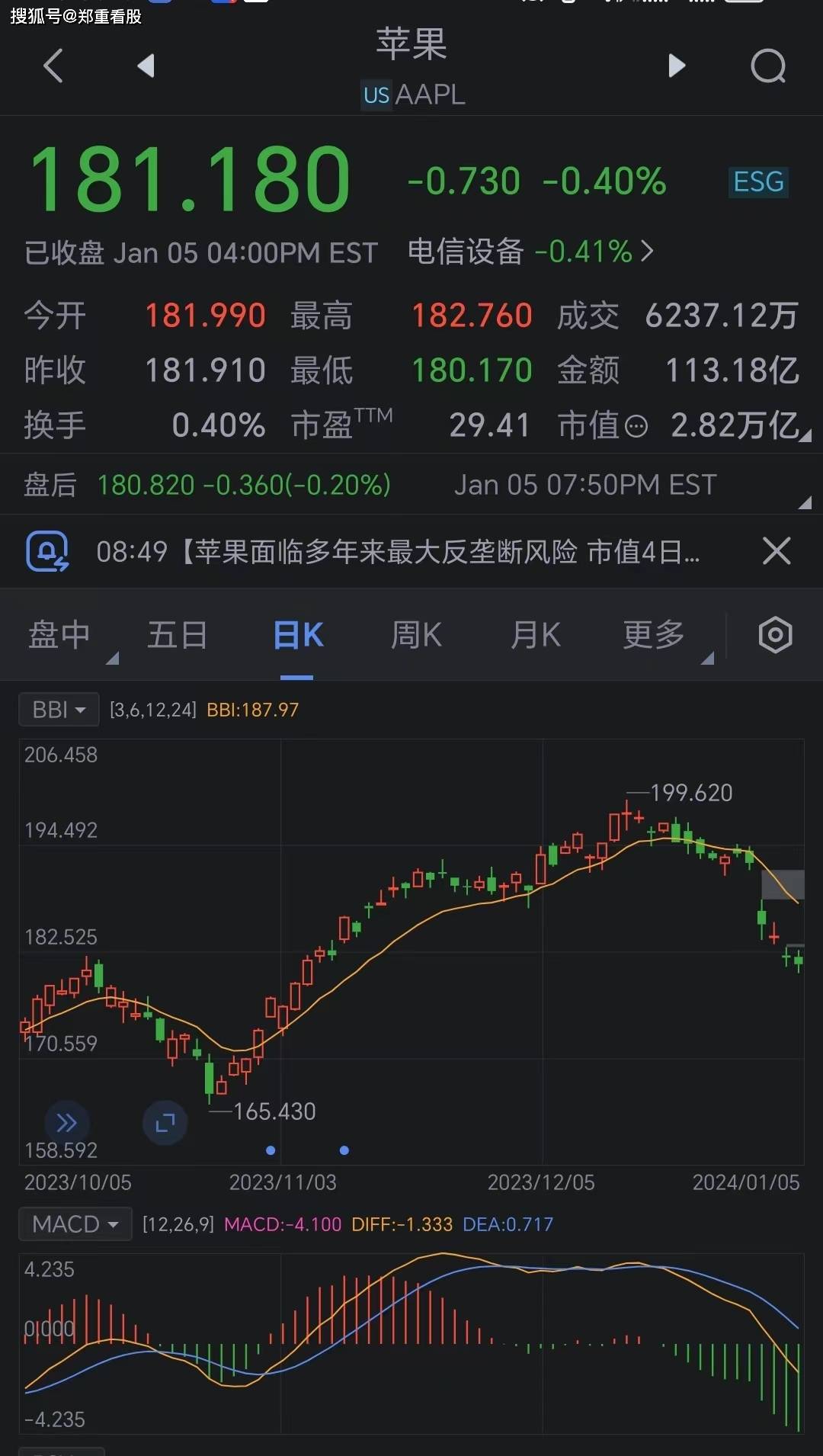Viewport: 823px width, 1456px height.
Task: Click the news alert bell icon
Action: [47, 550]
